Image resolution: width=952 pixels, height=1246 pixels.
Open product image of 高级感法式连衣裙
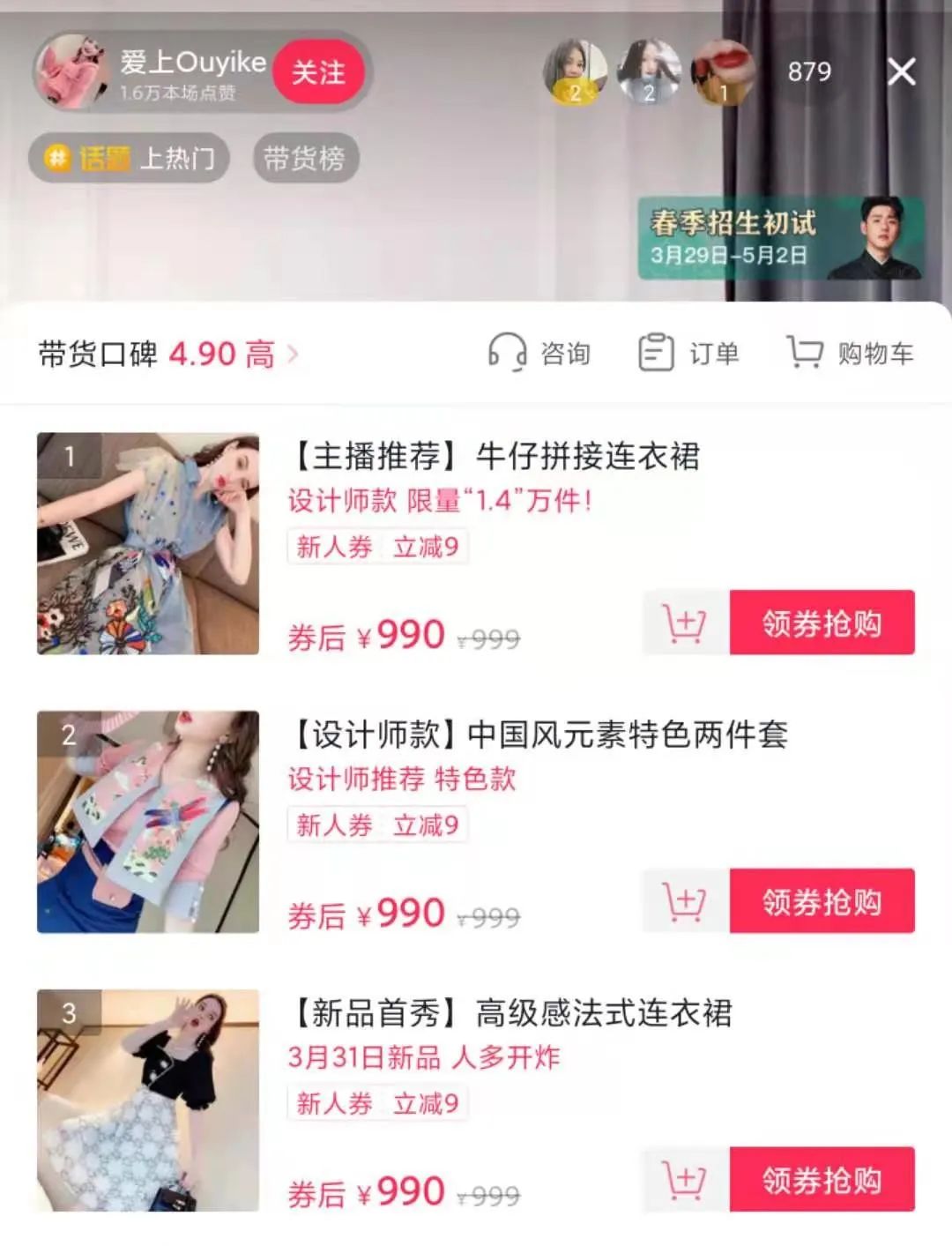148,1100
